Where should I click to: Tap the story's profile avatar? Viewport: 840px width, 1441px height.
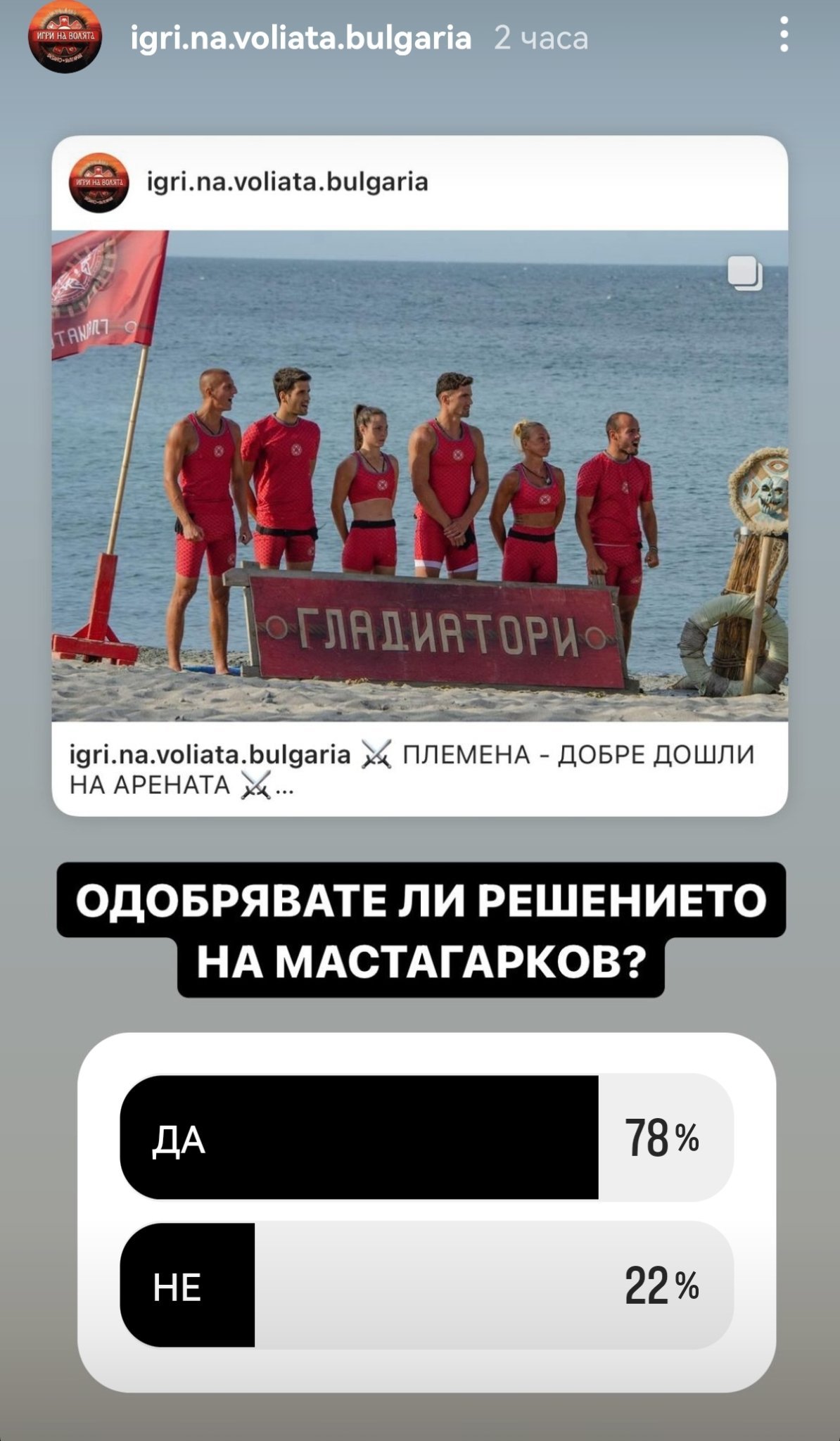click(65, 37)
